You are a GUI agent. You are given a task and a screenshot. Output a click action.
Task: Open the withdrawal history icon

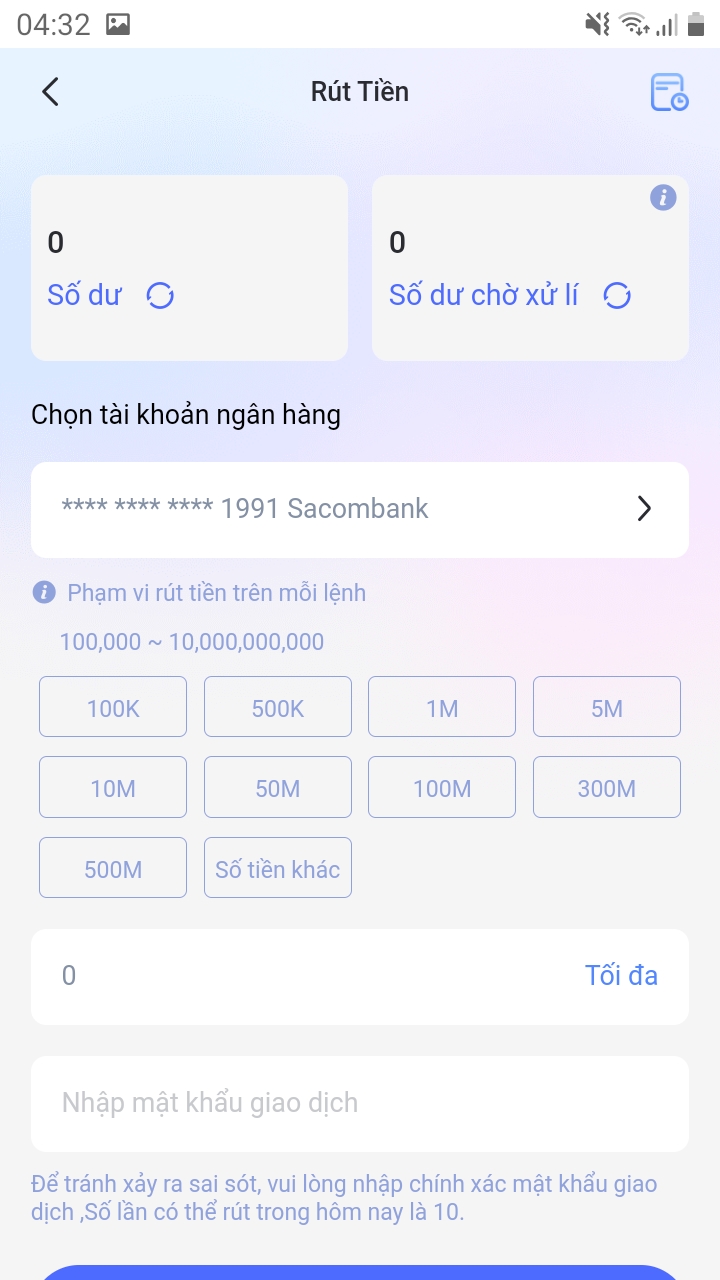point(669,92)
